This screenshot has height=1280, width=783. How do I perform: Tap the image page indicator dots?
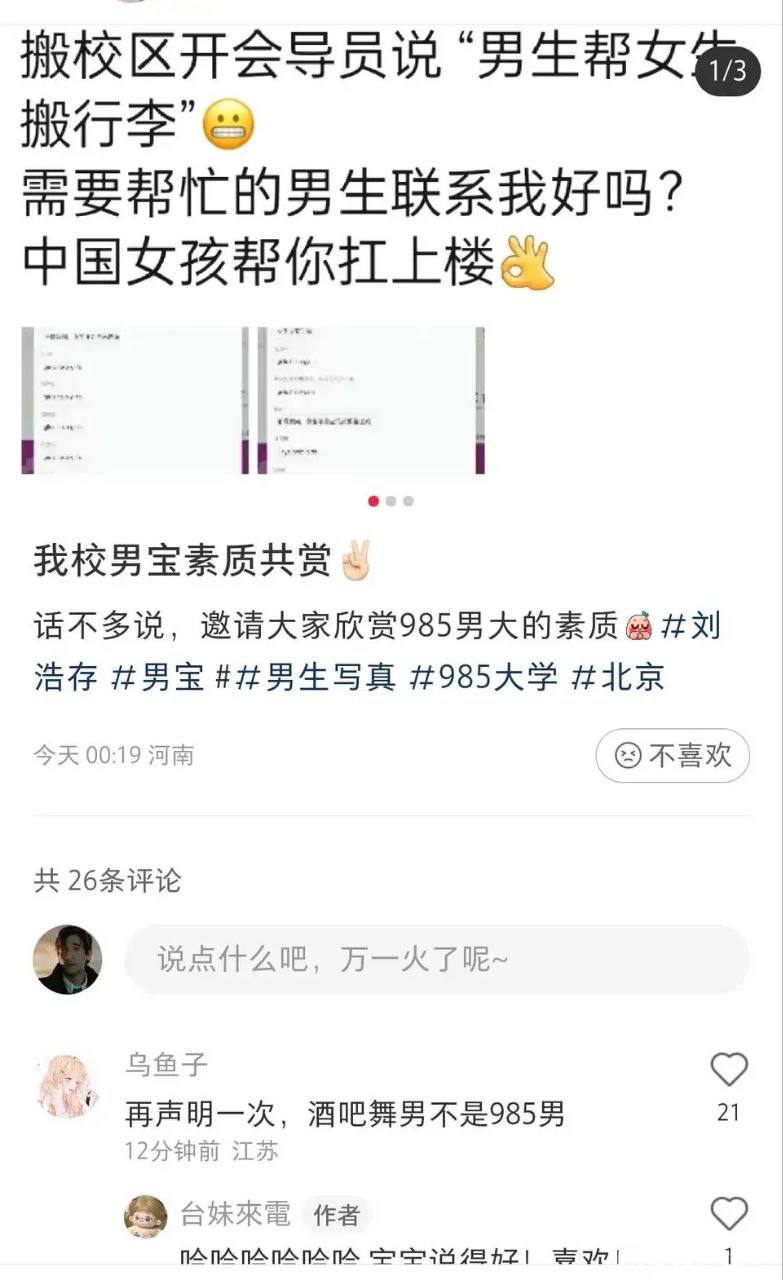coord(391,501)
